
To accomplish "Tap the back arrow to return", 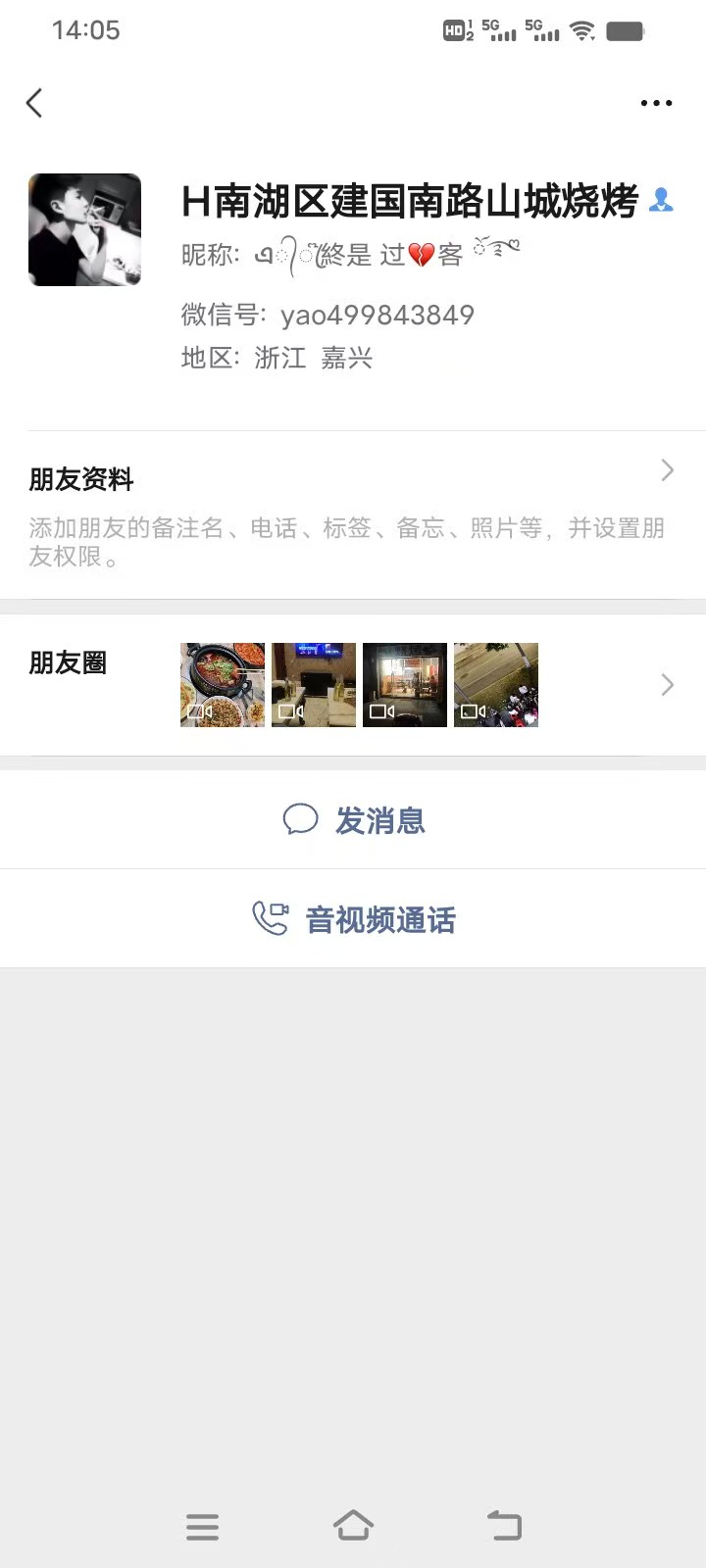I will pyautogui.click(x=34, y=102).
